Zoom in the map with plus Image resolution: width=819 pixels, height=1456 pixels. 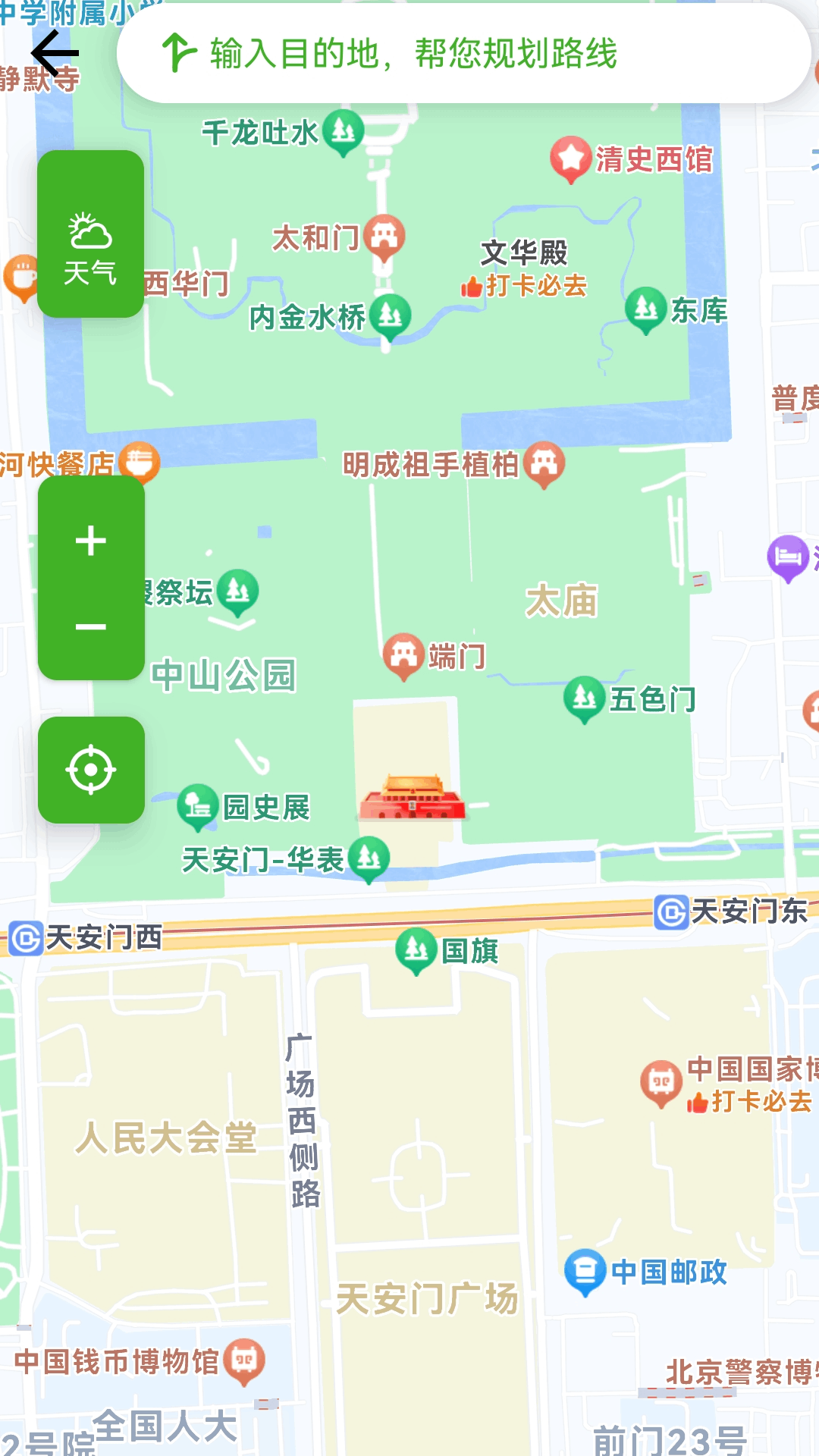coord(91,541)
